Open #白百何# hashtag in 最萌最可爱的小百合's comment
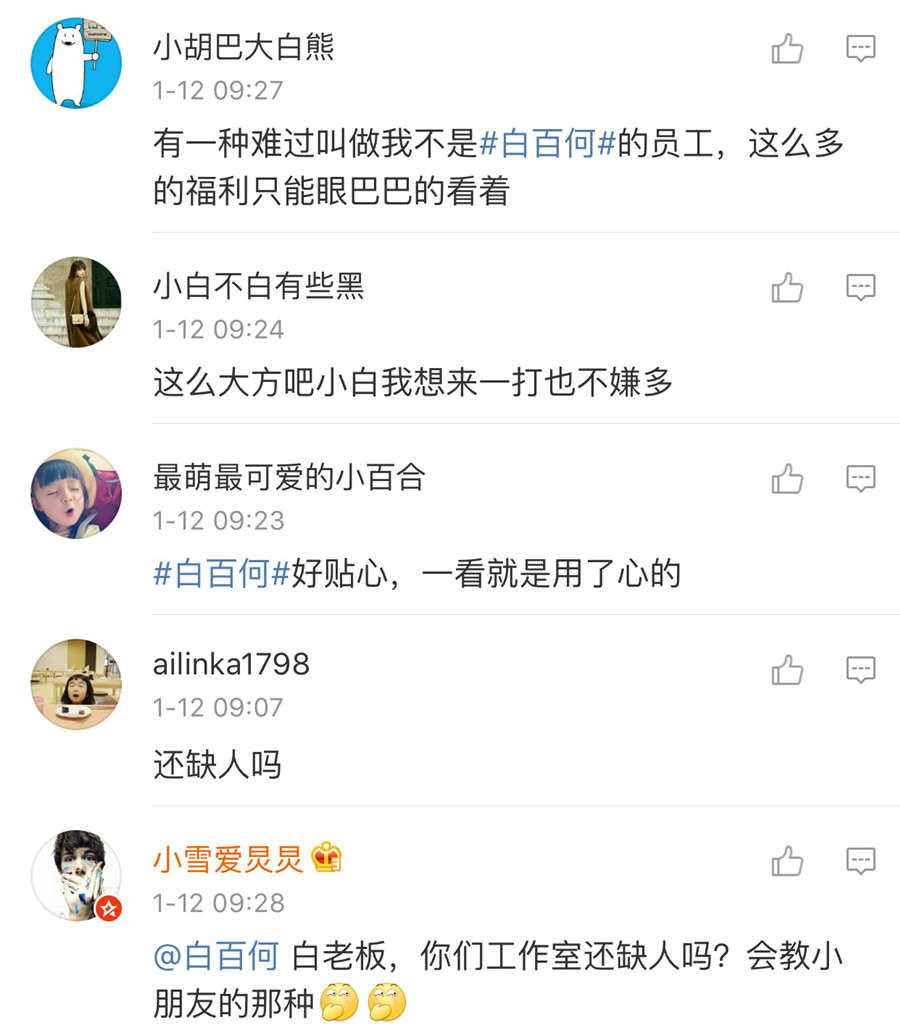The width and height of the screenshot is (900, 1035). 221,574
